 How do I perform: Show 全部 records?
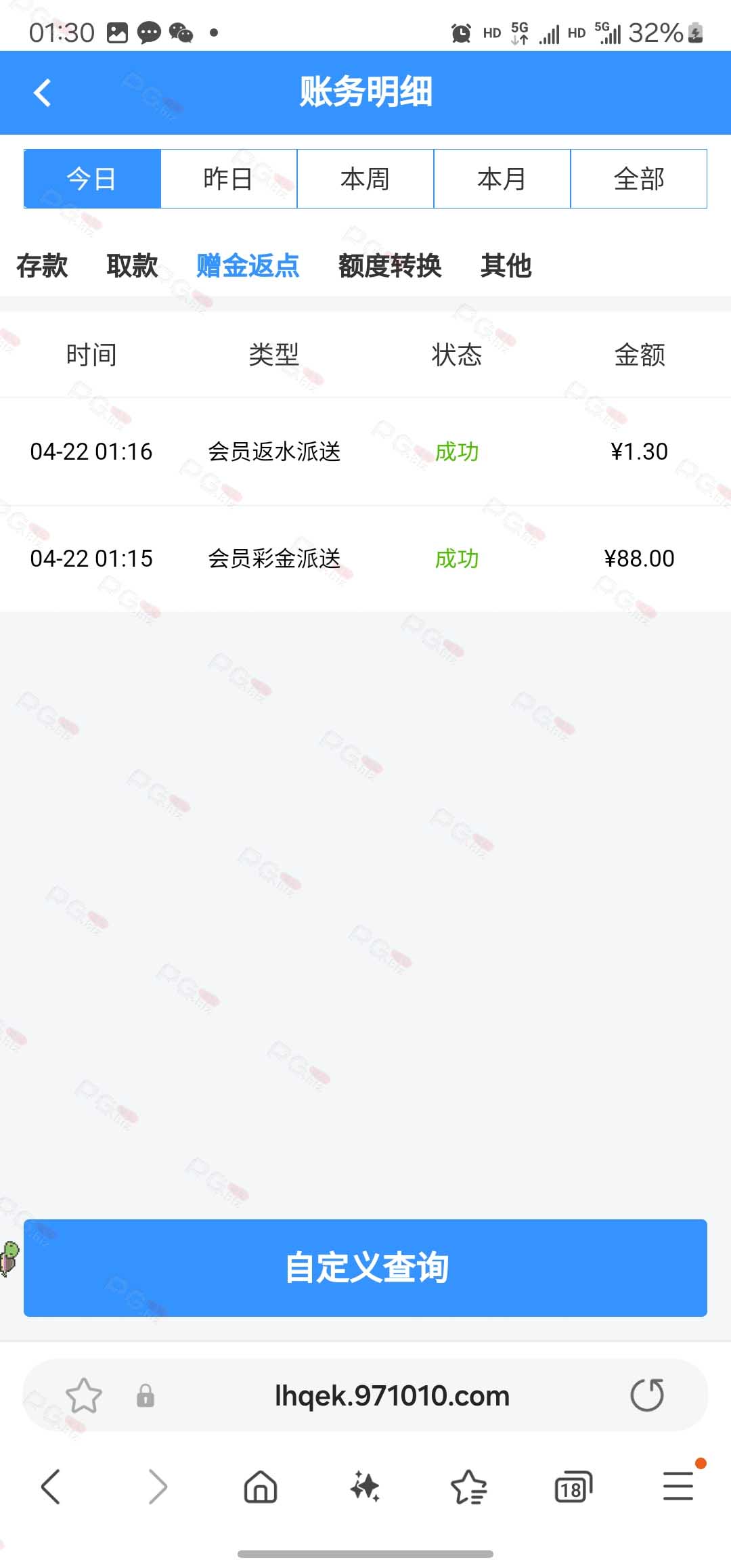(639, 179)
